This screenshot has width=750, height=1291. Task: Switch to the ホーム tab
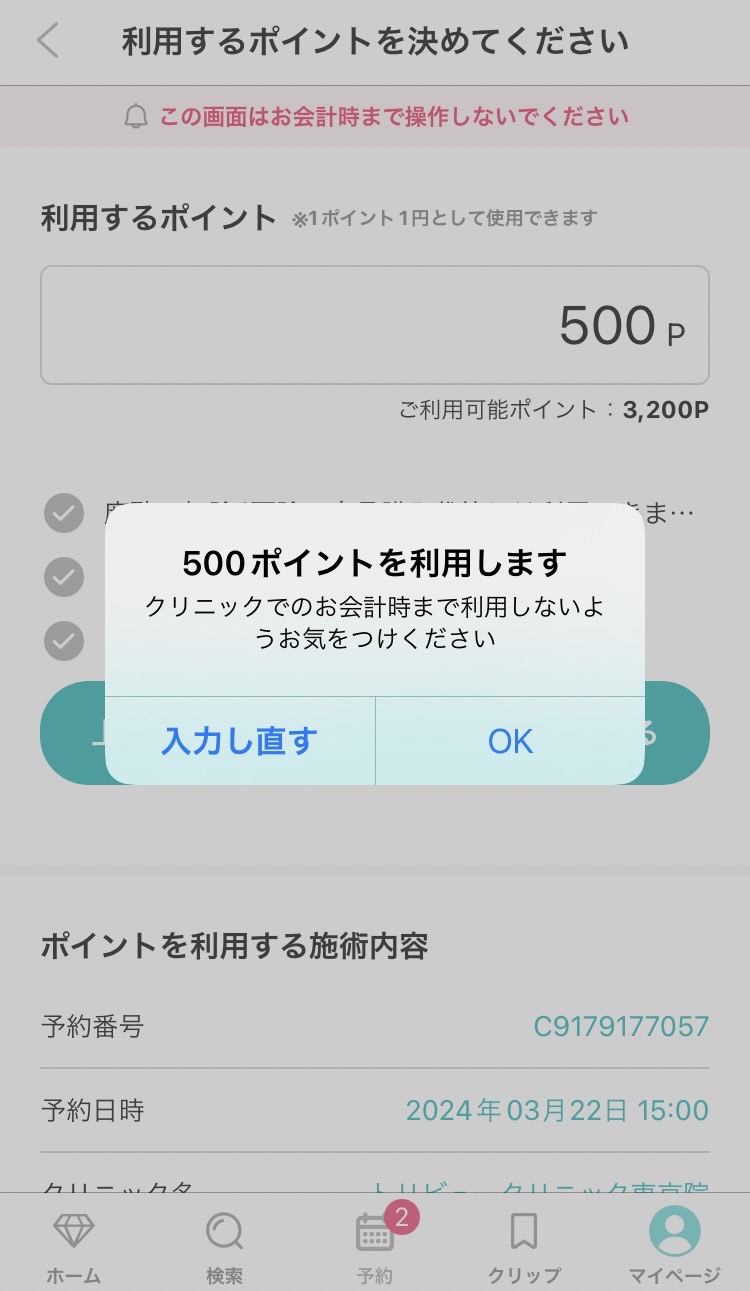click(x=73, y=1246)
